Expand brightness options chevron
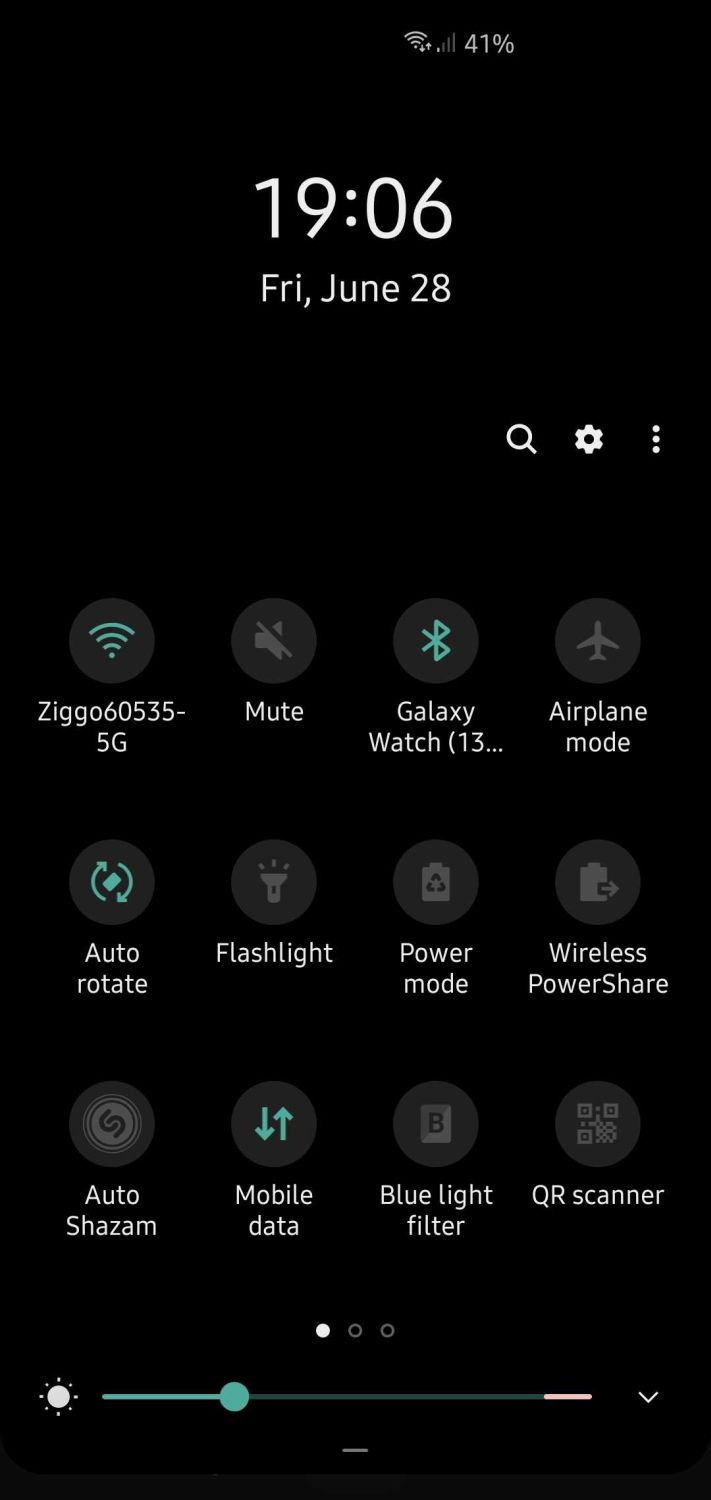Viewport: 711px width, 1500px height. pyautogui.click(x=648, y=1397)
